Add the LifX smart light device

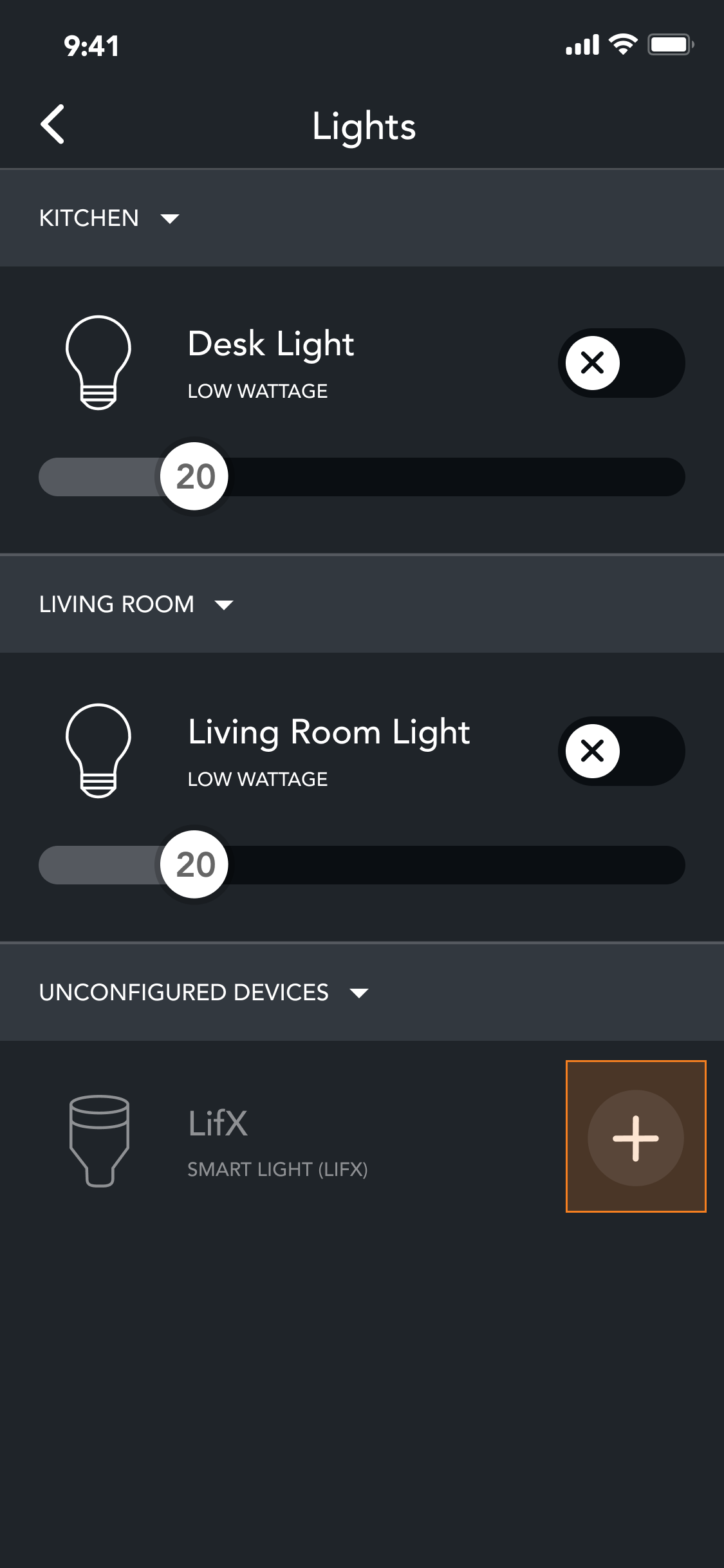click(636, 1137)
